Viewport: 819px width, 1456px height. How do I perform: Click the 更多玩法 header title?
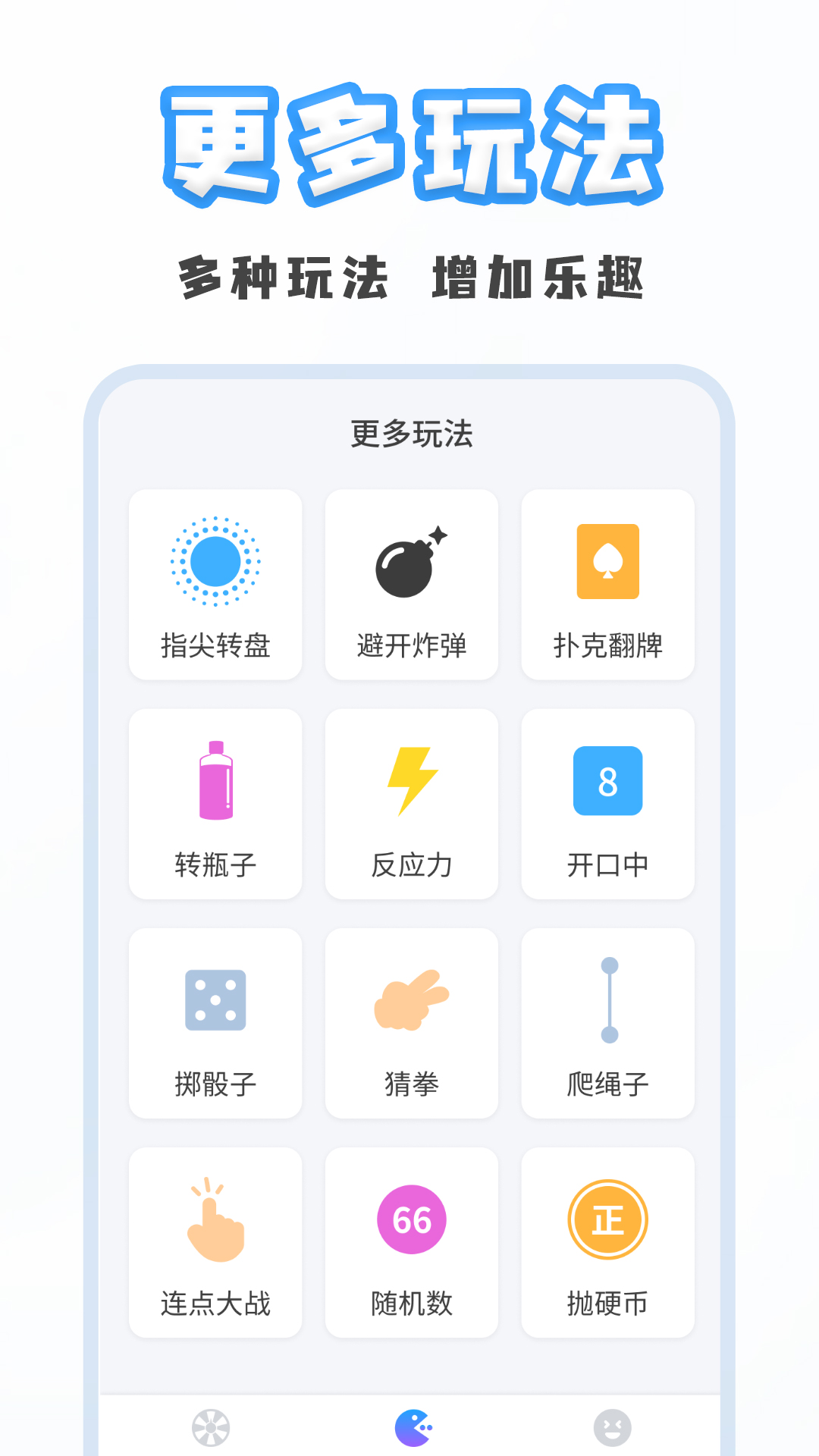[x=409, y=432]
